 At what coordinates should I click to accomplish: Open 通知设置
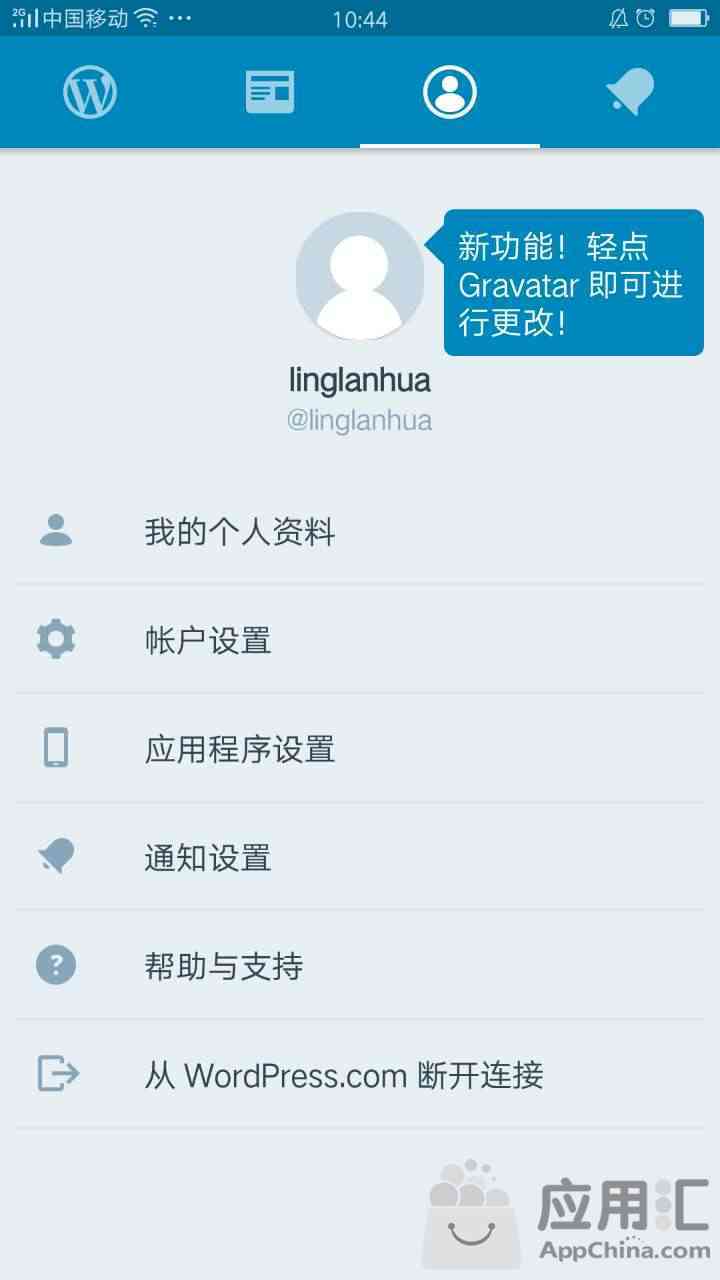tap(360, 857)
